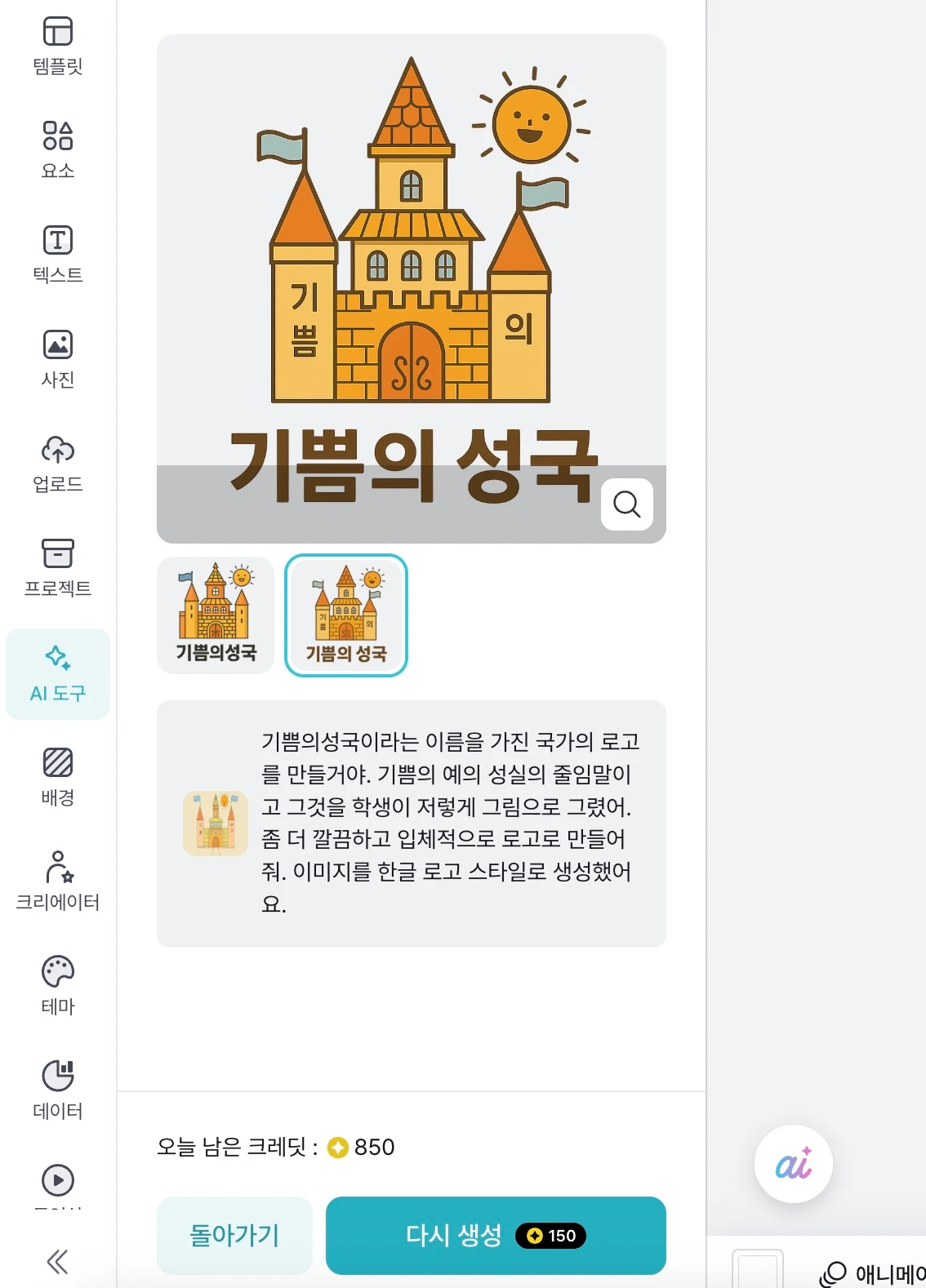The width and height of the screenshot is (926, 1288).
Task: Select the second highlighted logo thumbnail
Action: [x=346, y=615]
